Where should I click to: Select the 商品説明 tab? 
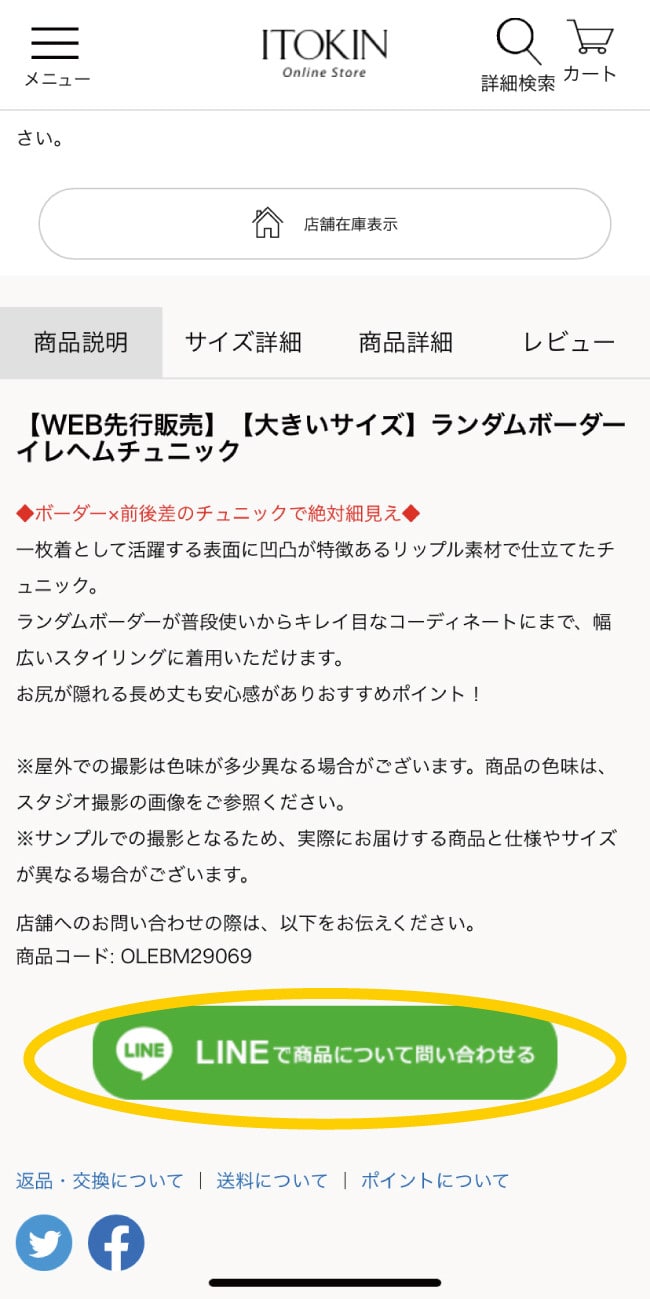81,343
